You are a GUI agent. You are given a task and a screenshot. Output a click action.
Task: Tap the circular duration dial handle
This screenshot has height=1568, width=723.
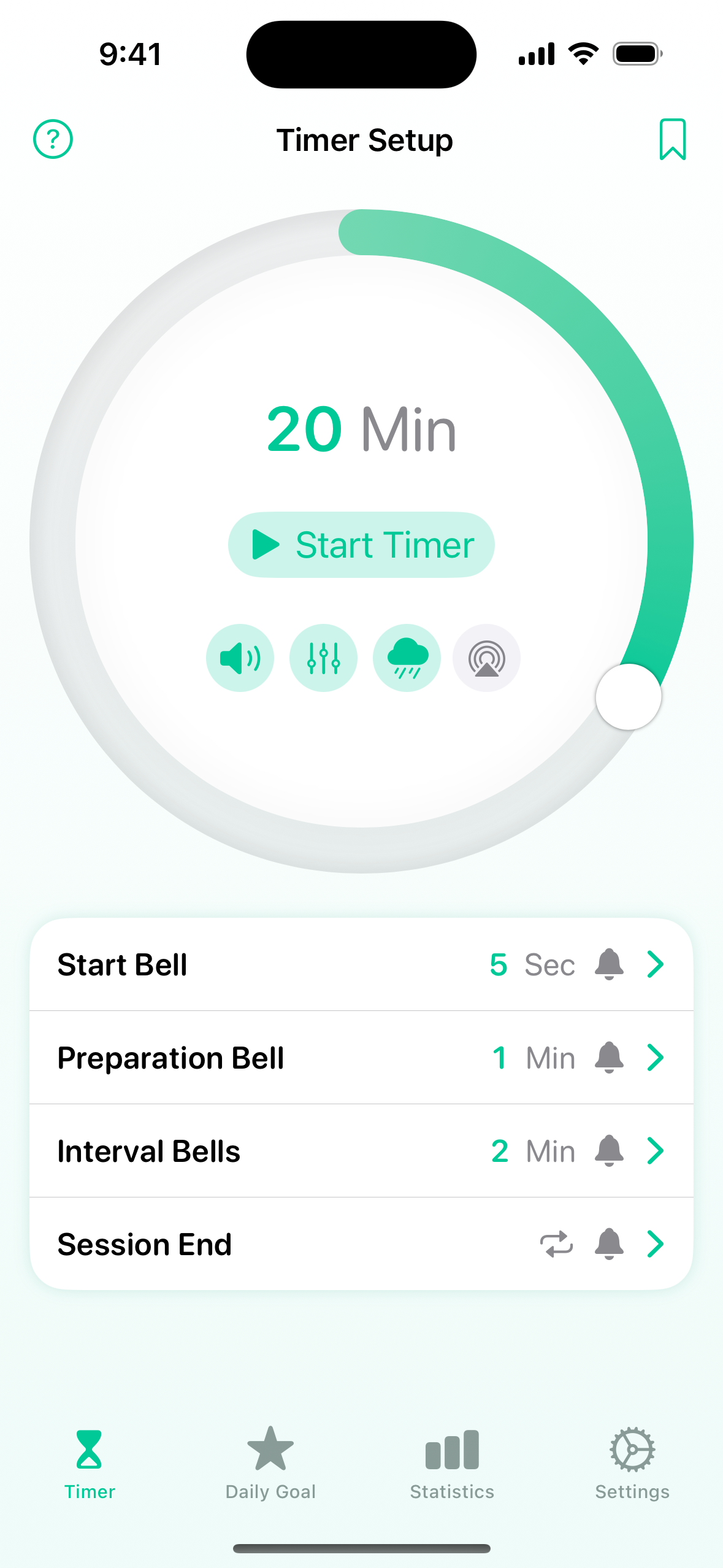click(628, 697)
